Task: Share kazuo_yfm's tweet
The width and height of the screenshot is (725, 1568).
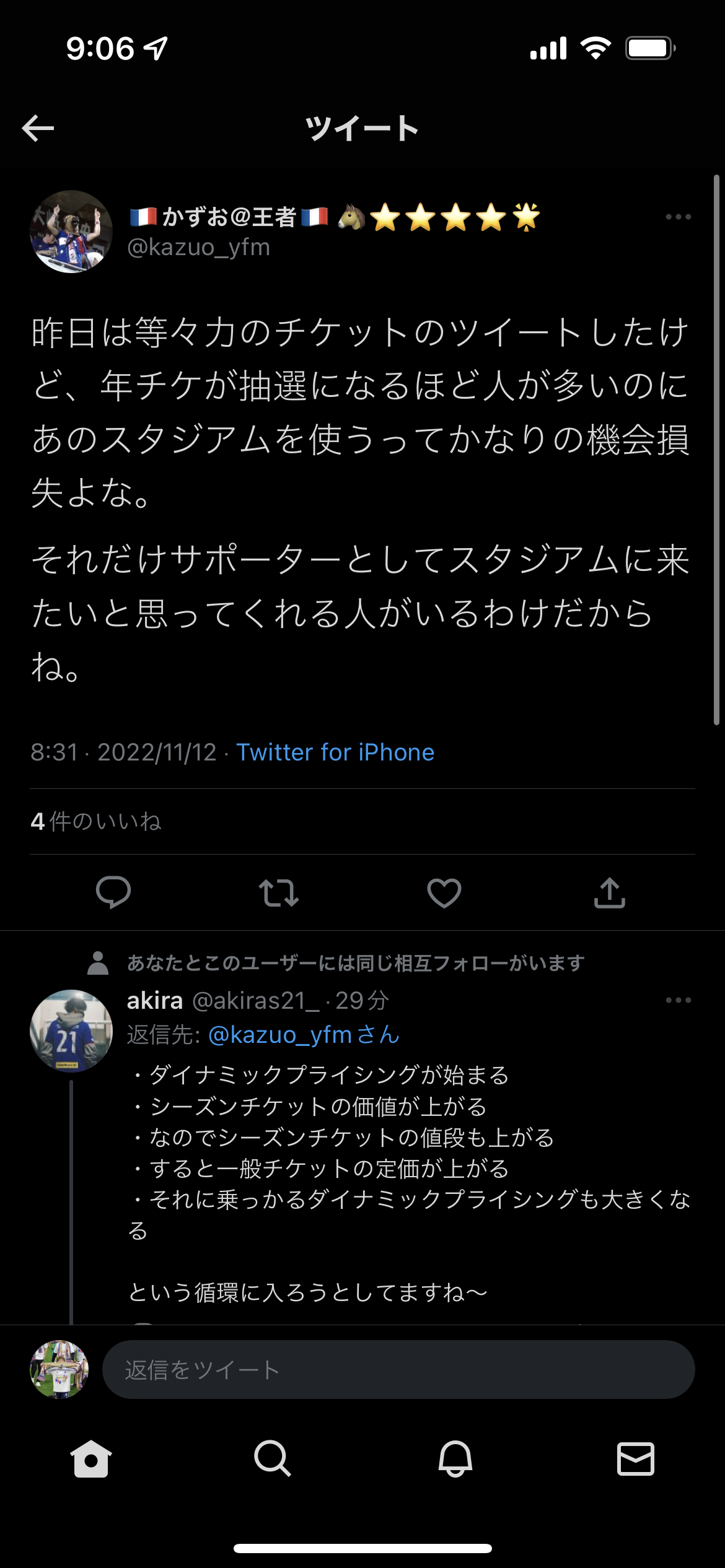Action: click(x=610, y=892)
